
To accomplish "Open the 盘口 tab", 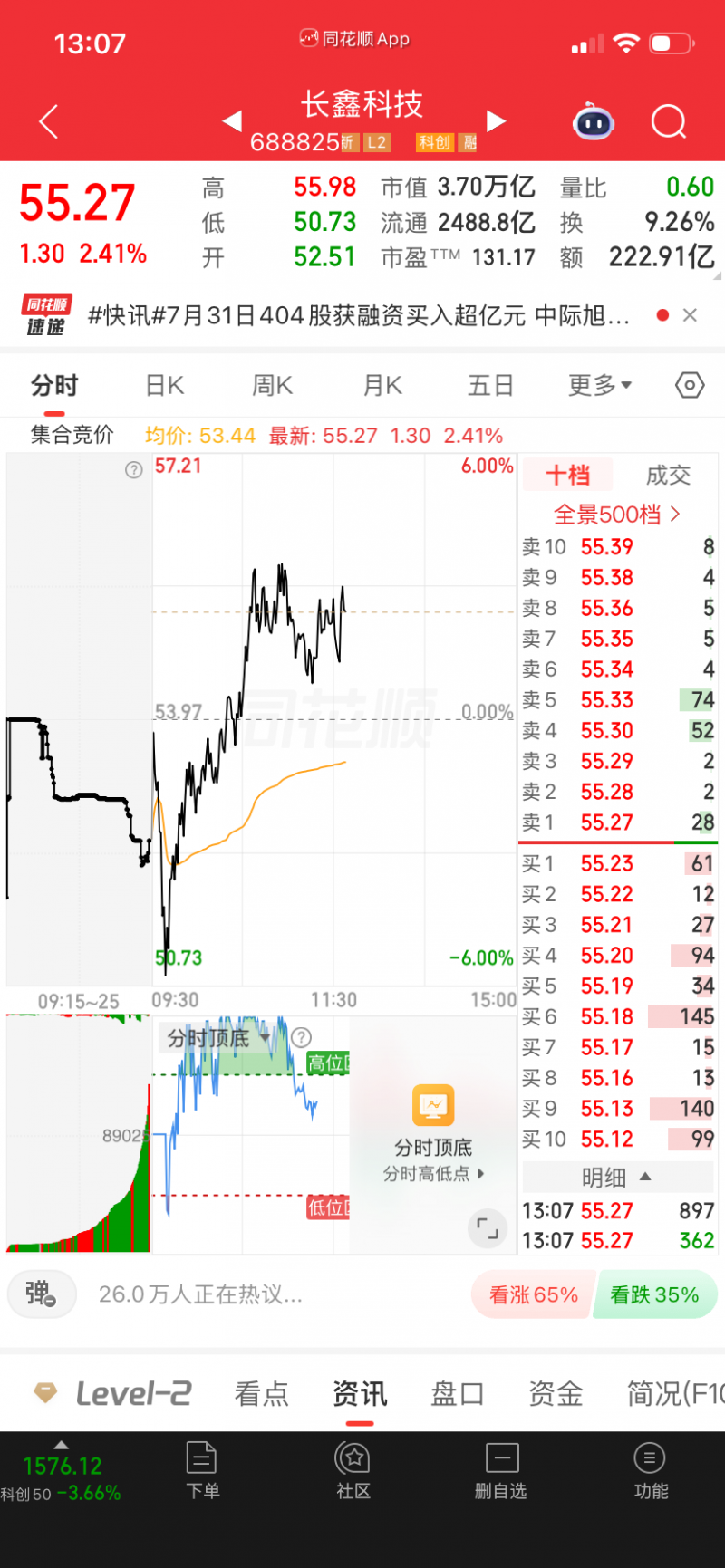I will click(x=457, y=1393).
